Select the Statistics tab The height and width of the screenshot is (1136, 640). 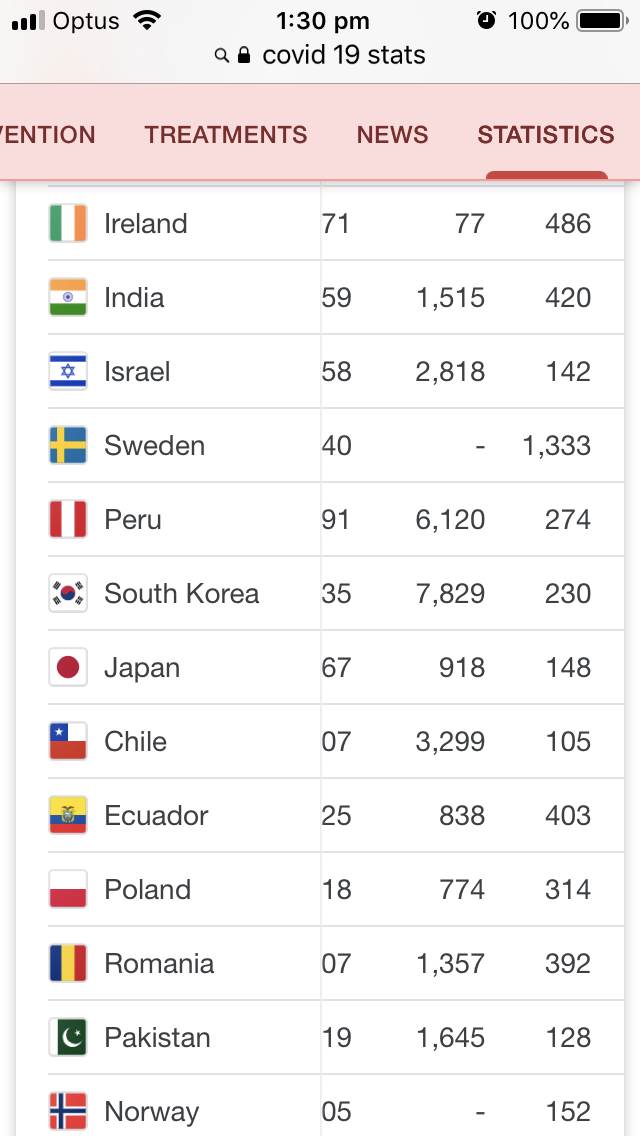(545, 135)
